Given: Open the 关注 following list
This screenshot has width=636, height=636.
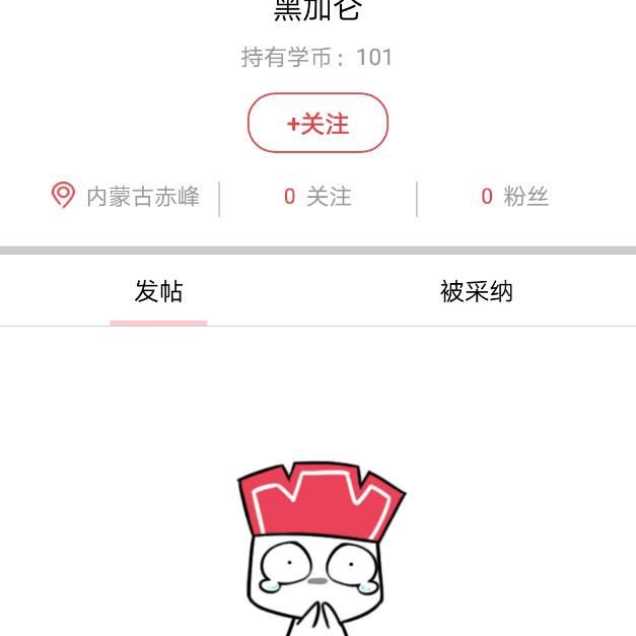Looking at the screenshot, I should (318, 197).
